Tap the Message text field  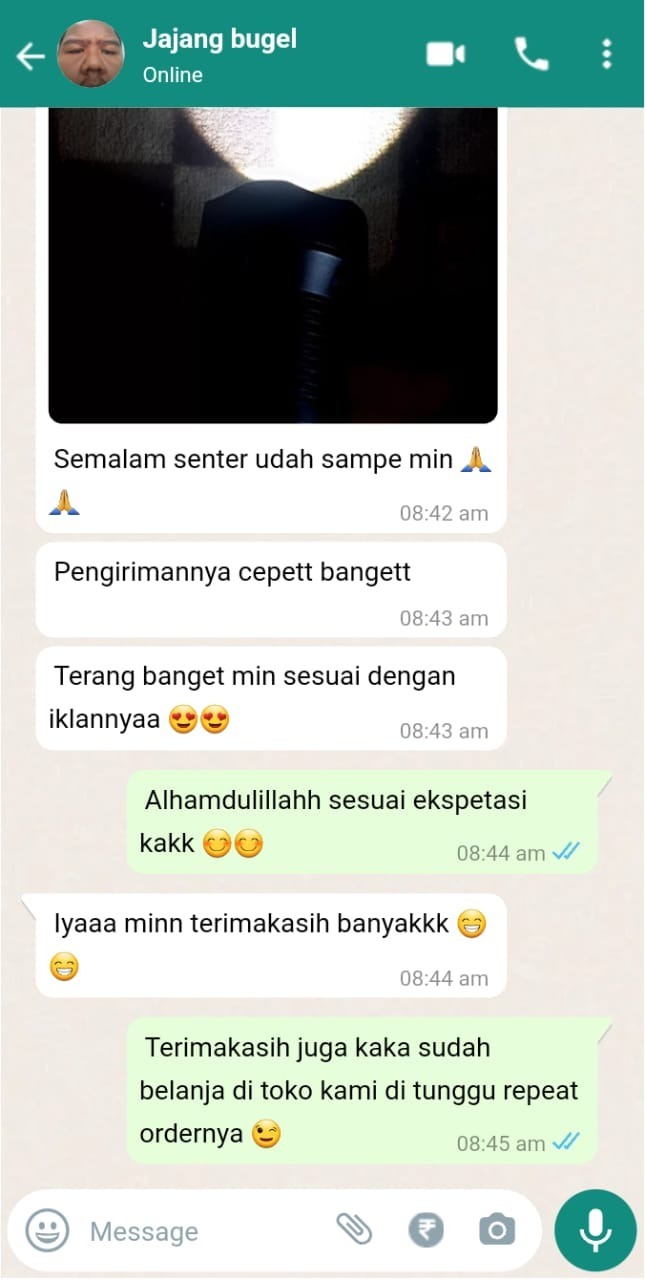(200, 1231)
